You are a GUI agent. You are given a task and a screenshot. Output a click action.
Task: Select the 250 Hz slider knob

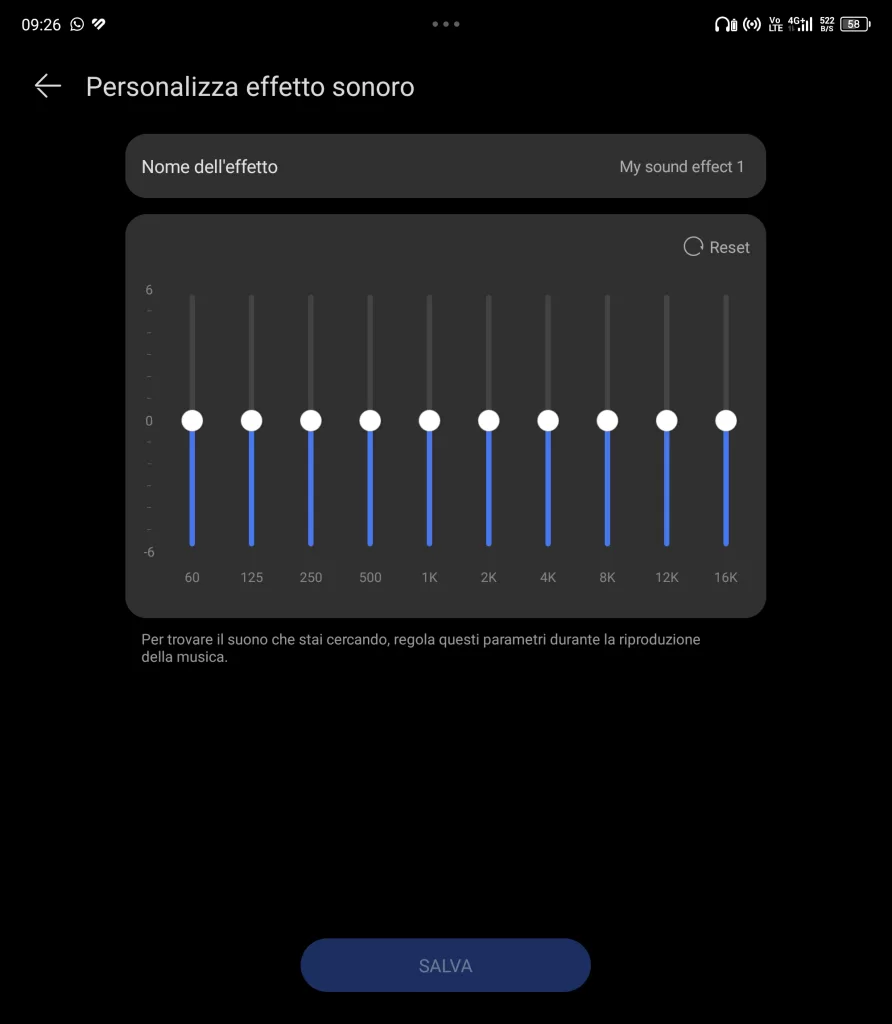(x=311, y=421)
